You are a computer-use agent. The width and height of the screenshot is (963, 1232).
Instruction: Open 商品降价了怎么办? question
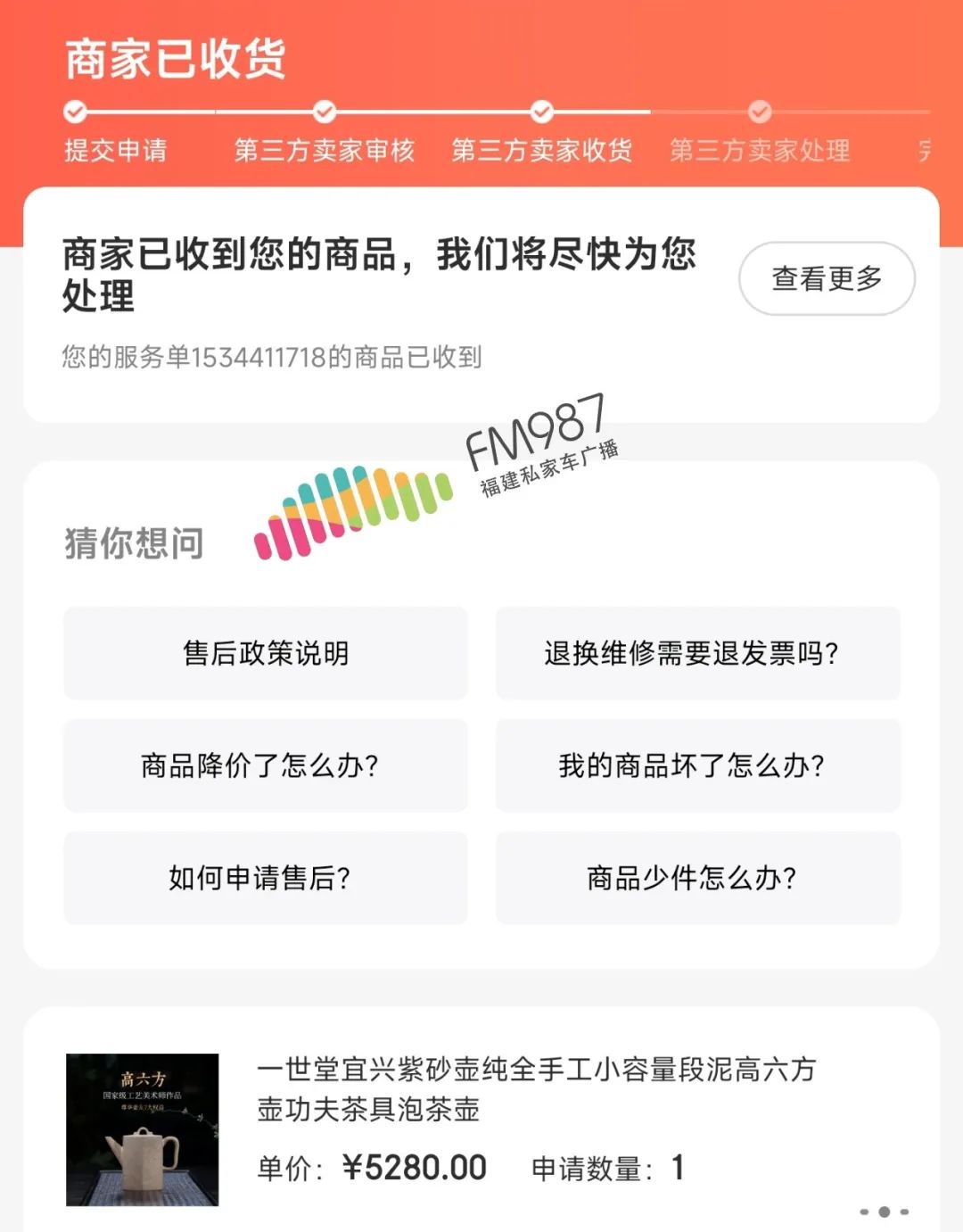click(x=264, y=766)
